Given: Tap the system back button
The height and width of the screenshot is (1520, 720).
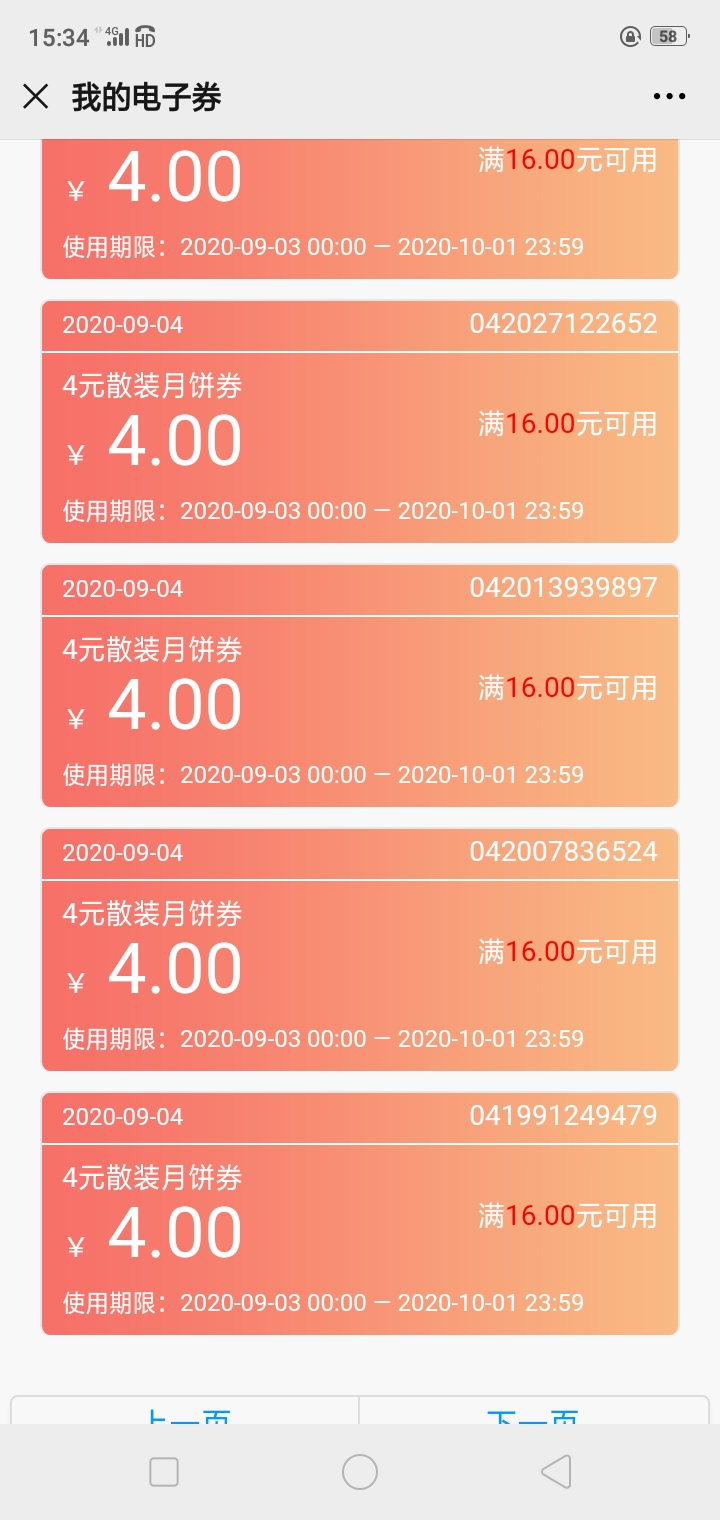Looking at the screenshot, I should (556, 1471).
